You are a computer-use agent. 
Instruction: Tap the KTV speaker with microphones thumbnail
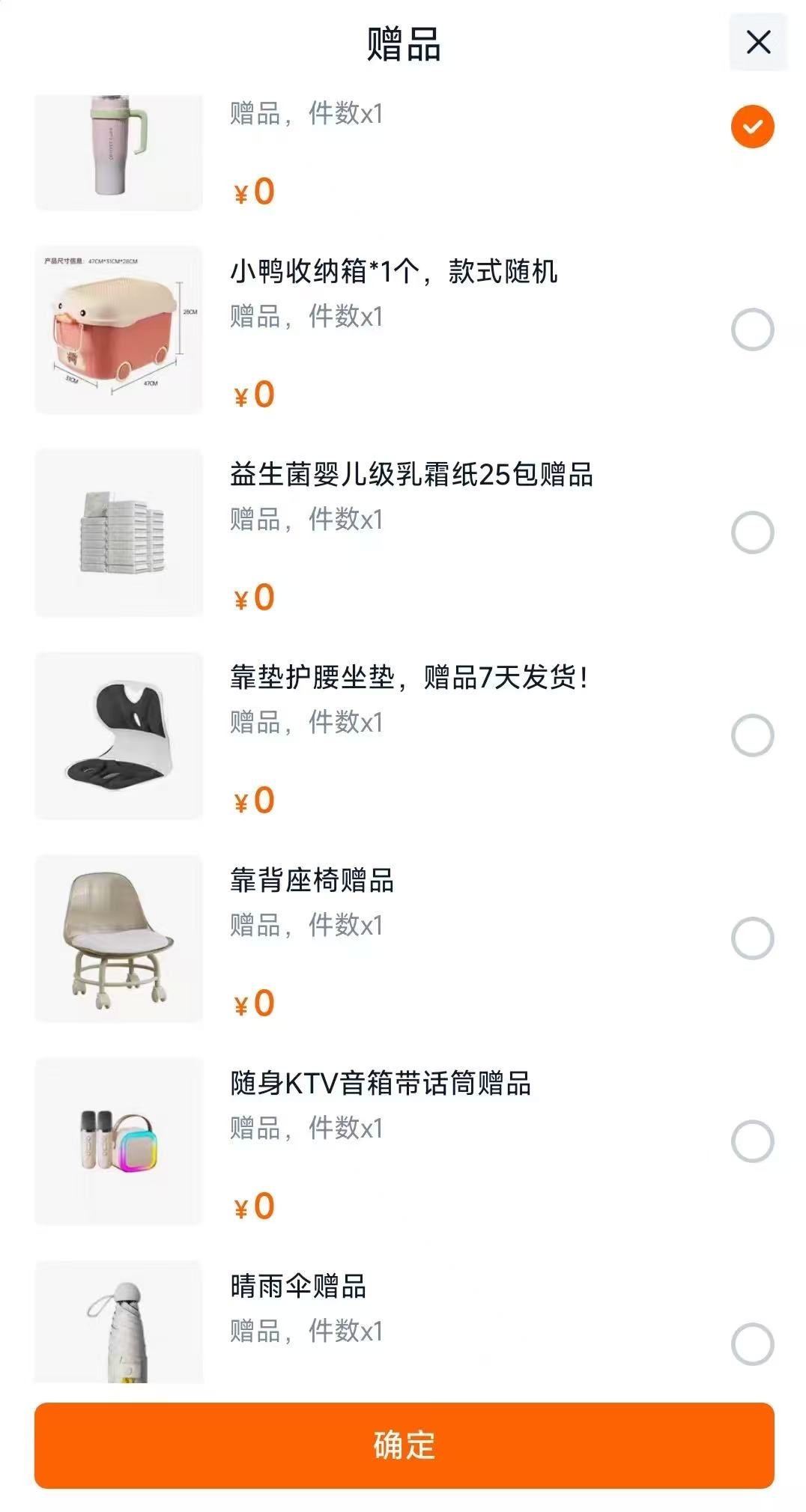pyautogui.click(x=118, y=1139)
